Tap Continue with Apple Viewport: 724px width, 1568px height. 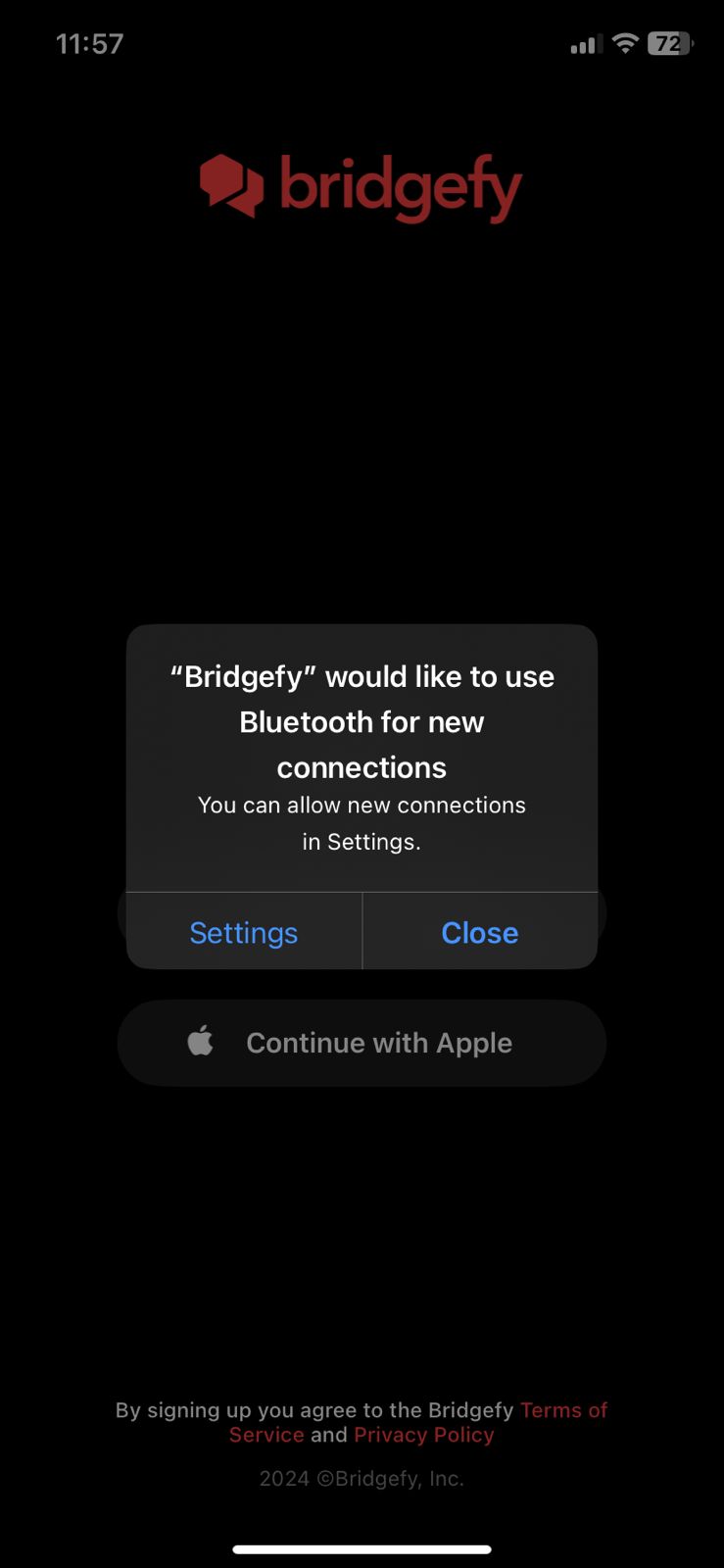pos(362,1043)
